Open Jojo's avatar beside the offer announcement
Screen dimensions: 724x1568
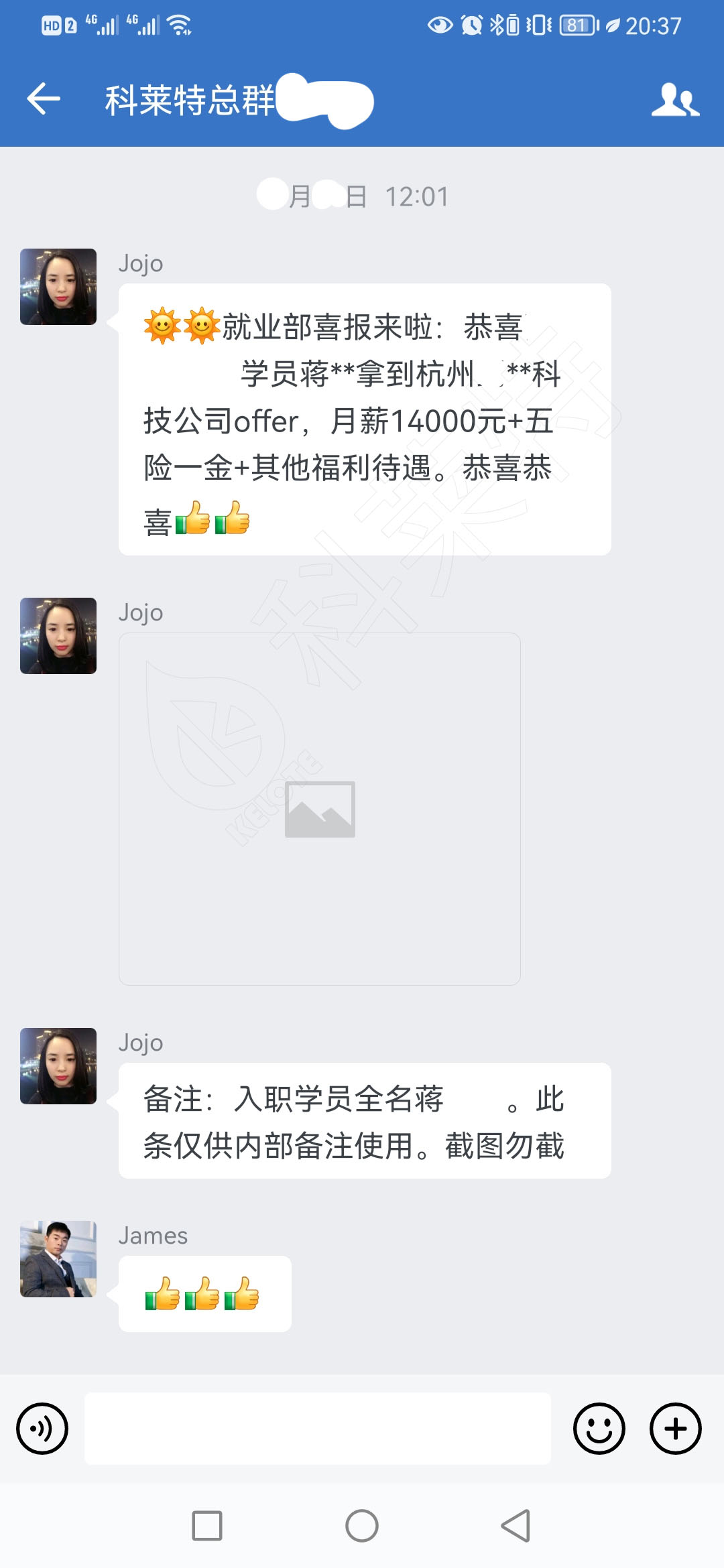point(58,287)
